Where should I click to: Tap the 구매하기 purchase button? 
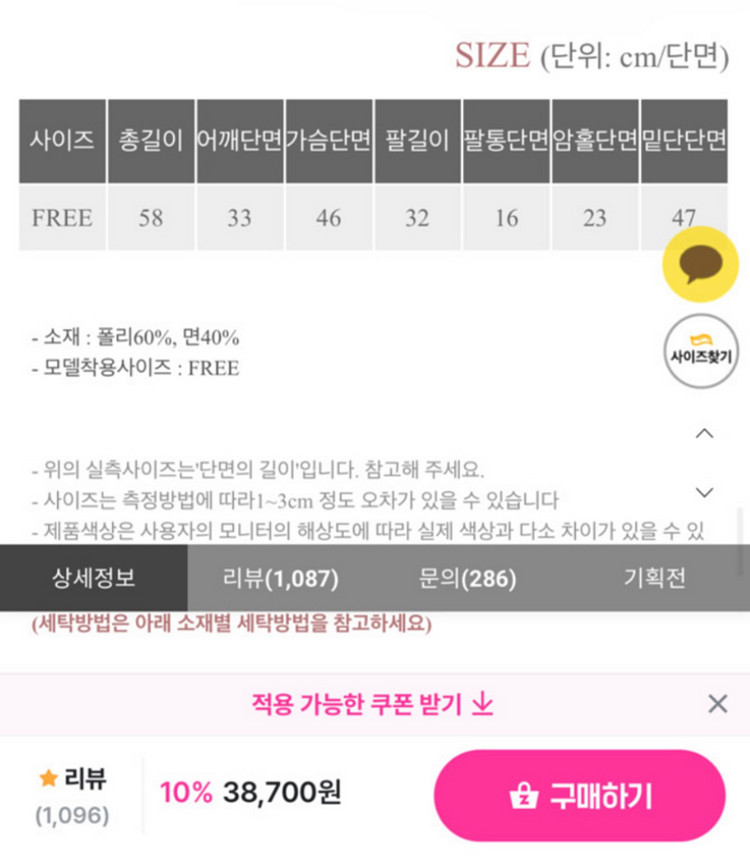click(x=579, y=796)
